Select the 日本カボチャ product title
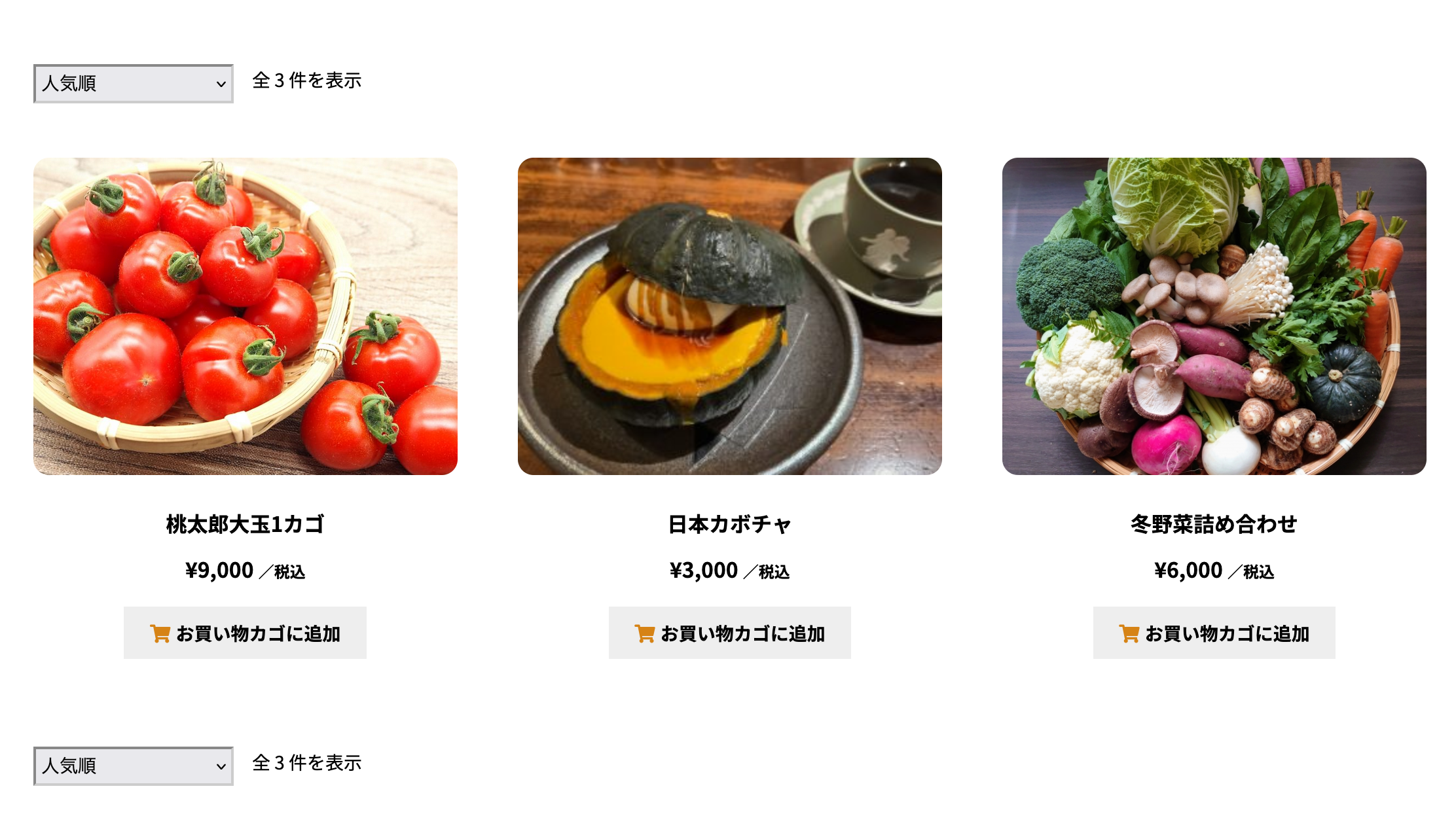The image size is (1456, 814). (x=729, y=524)
